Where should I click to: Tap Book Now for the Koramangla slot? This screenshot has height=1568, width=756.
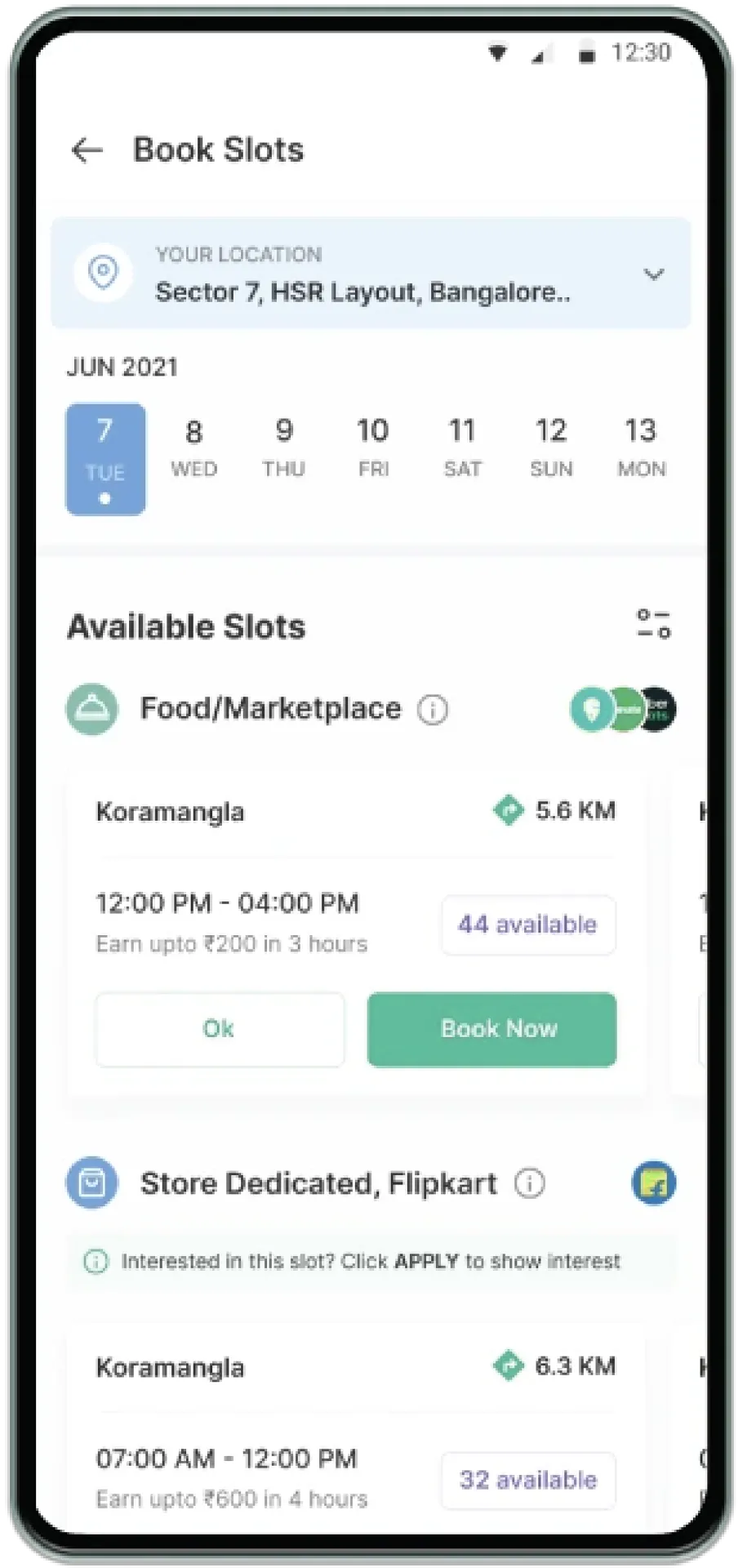pyautogui.click(x=491, y=1029)
